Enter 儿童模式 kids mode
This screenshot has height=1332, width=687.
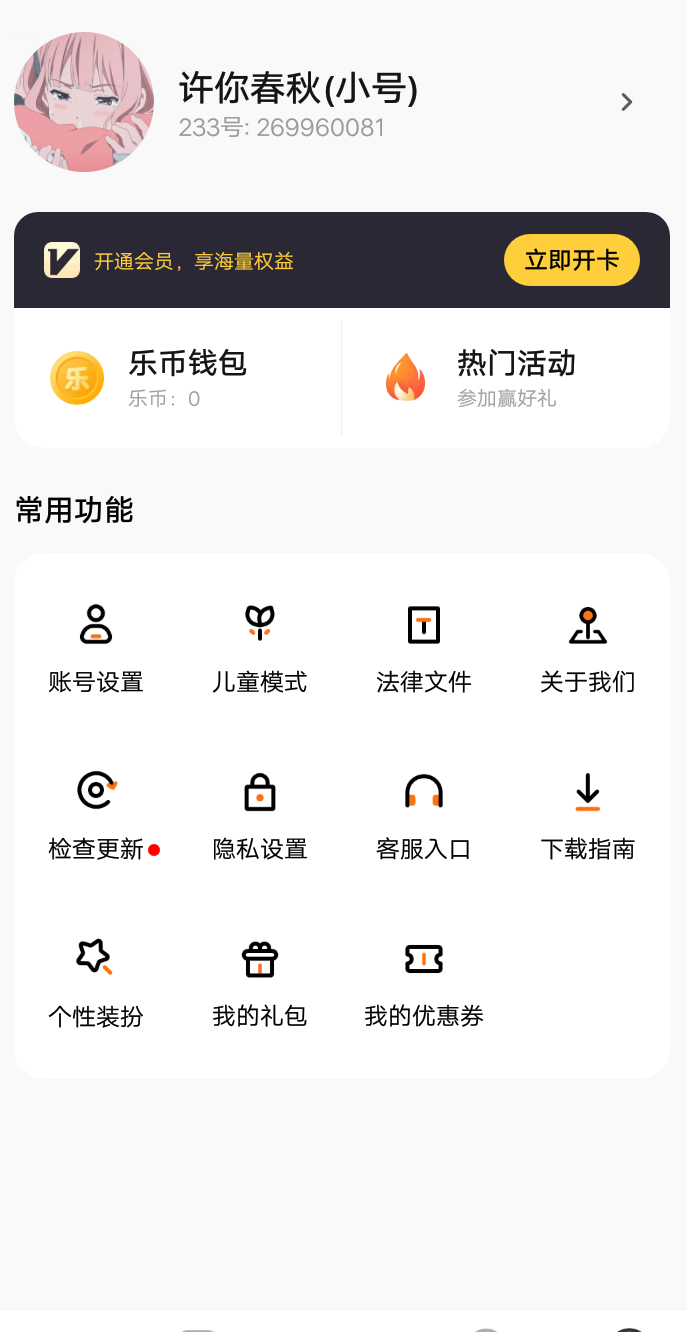(260, 649)
